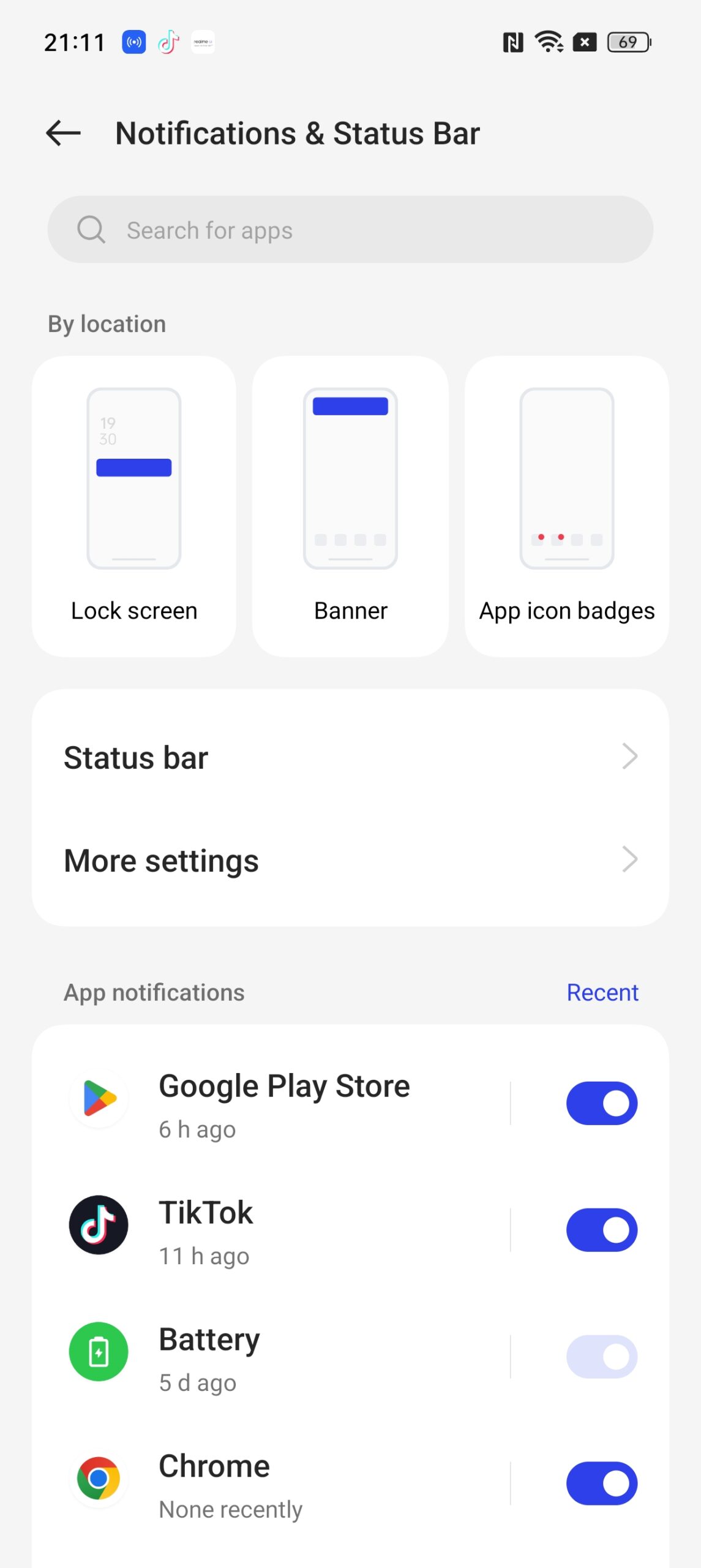Change the Recent sort order
Image resolution: width=701 pixels, height=1568 pixels.
click(x=602, y=992)
